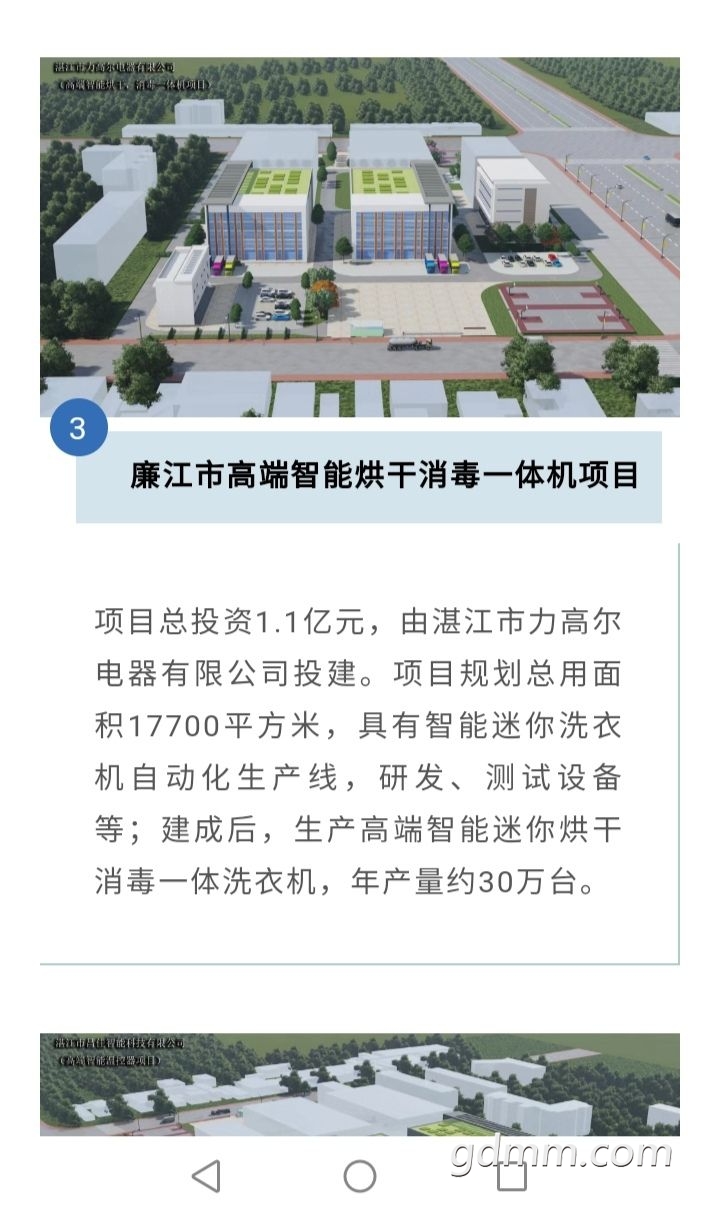Screen dimensions: 720x1216
Task: Go to the home screen
Action: tap(360, 1176)
